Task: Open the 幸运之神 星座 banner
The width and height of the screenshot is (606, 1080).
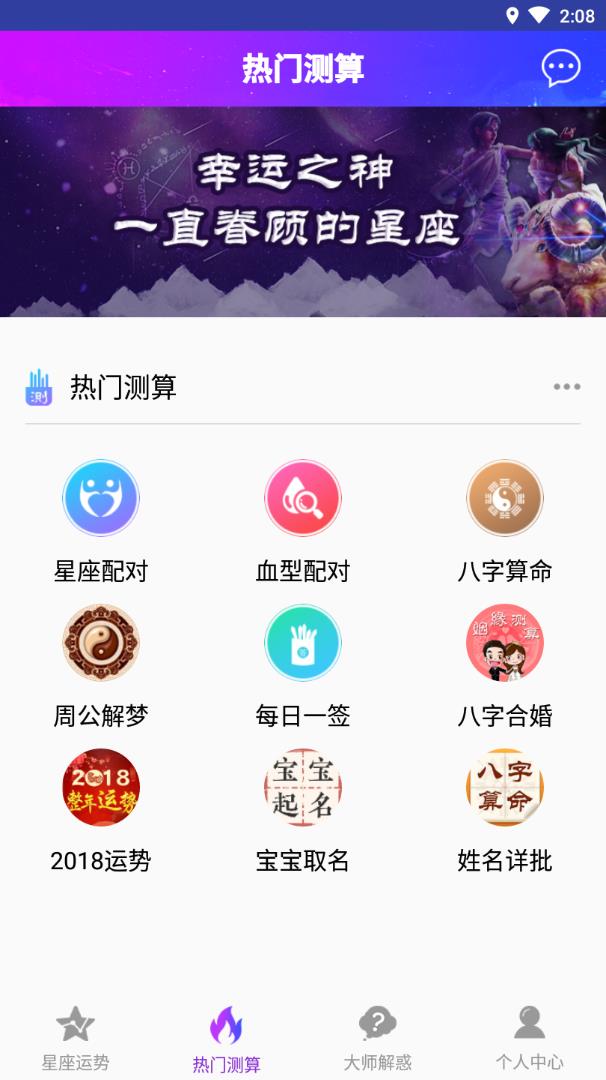Action: [x=303, y=212]
